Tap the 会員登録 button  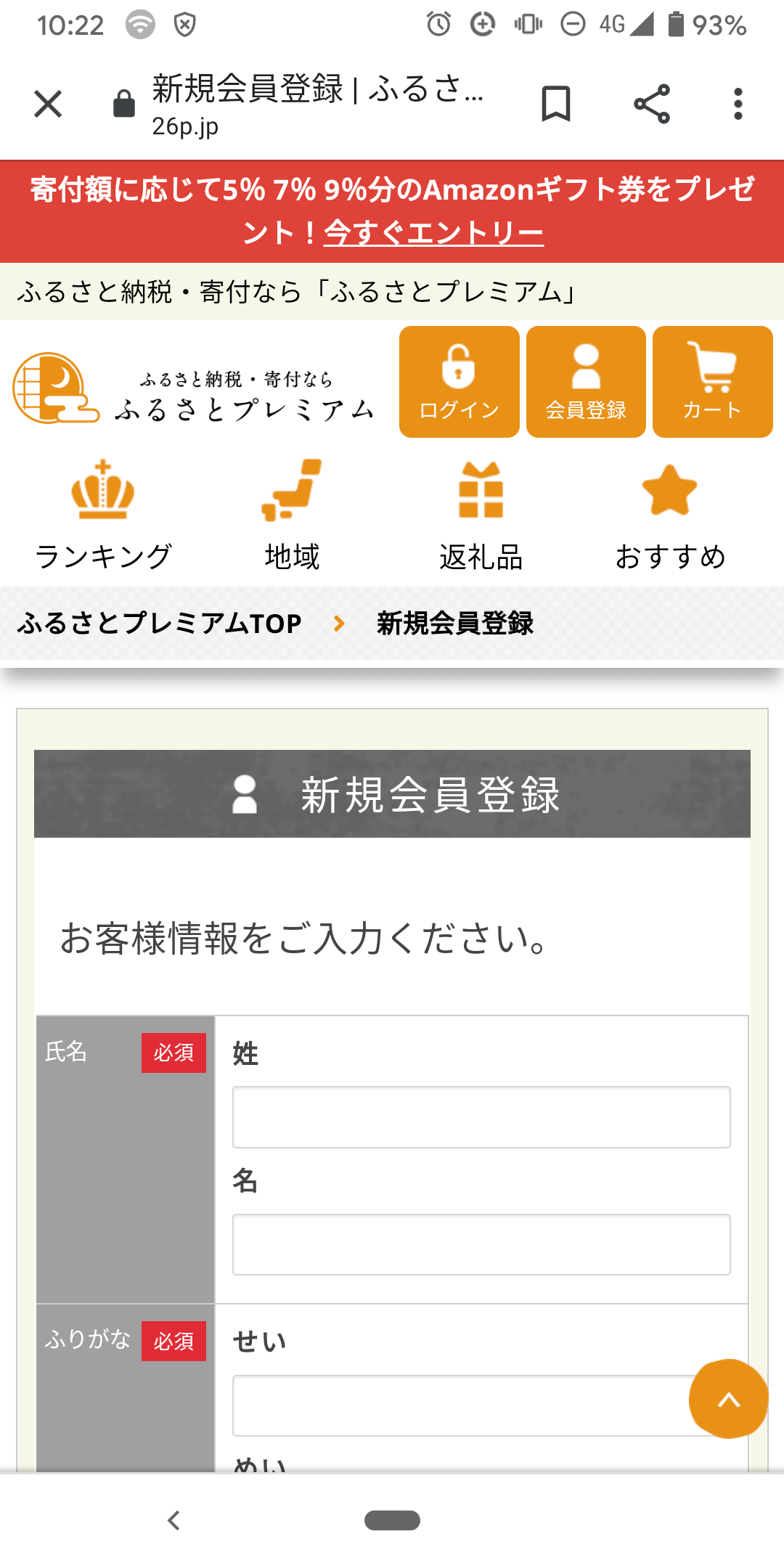586,382
